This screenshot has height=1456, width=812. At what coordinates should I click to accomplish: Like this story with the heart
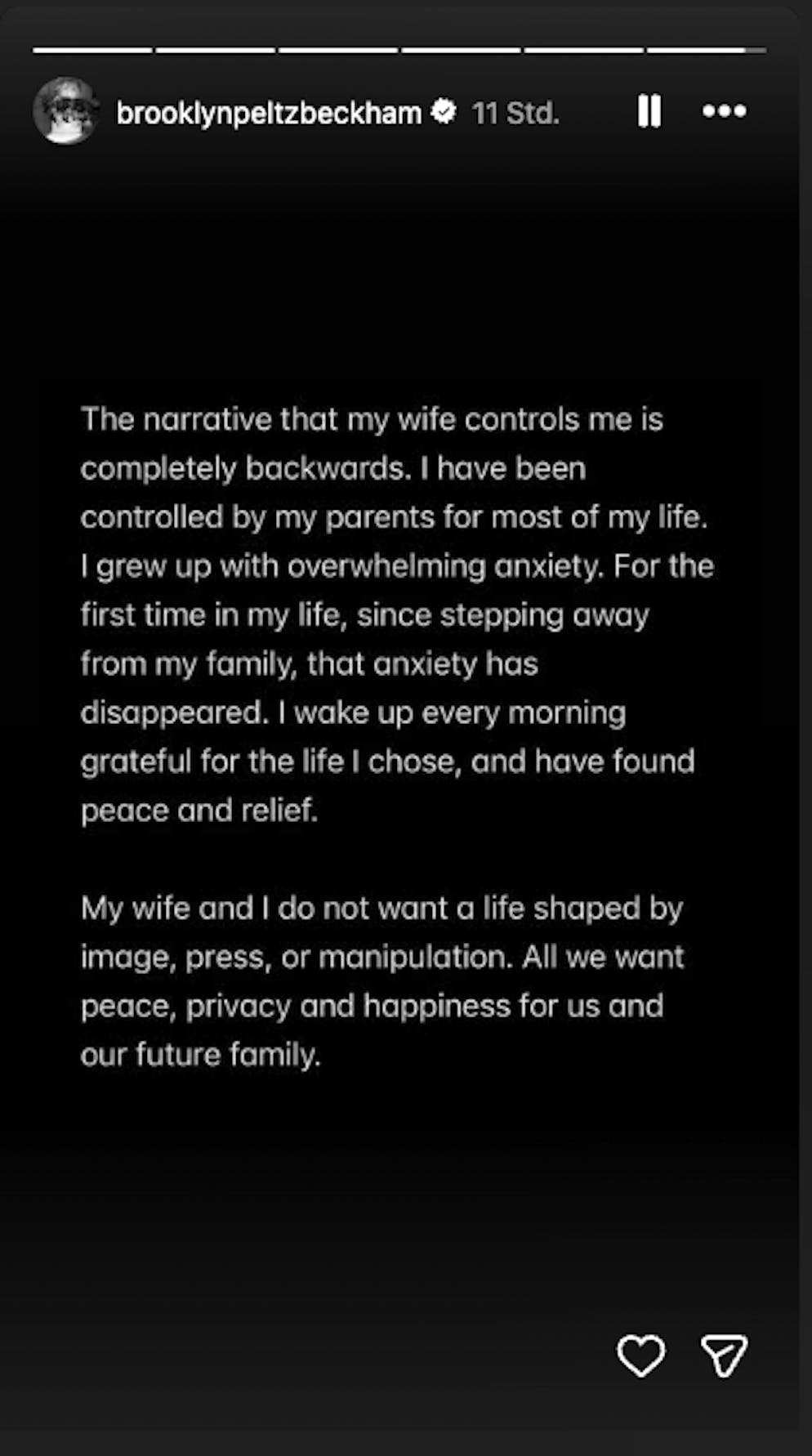pos(640,1356)
